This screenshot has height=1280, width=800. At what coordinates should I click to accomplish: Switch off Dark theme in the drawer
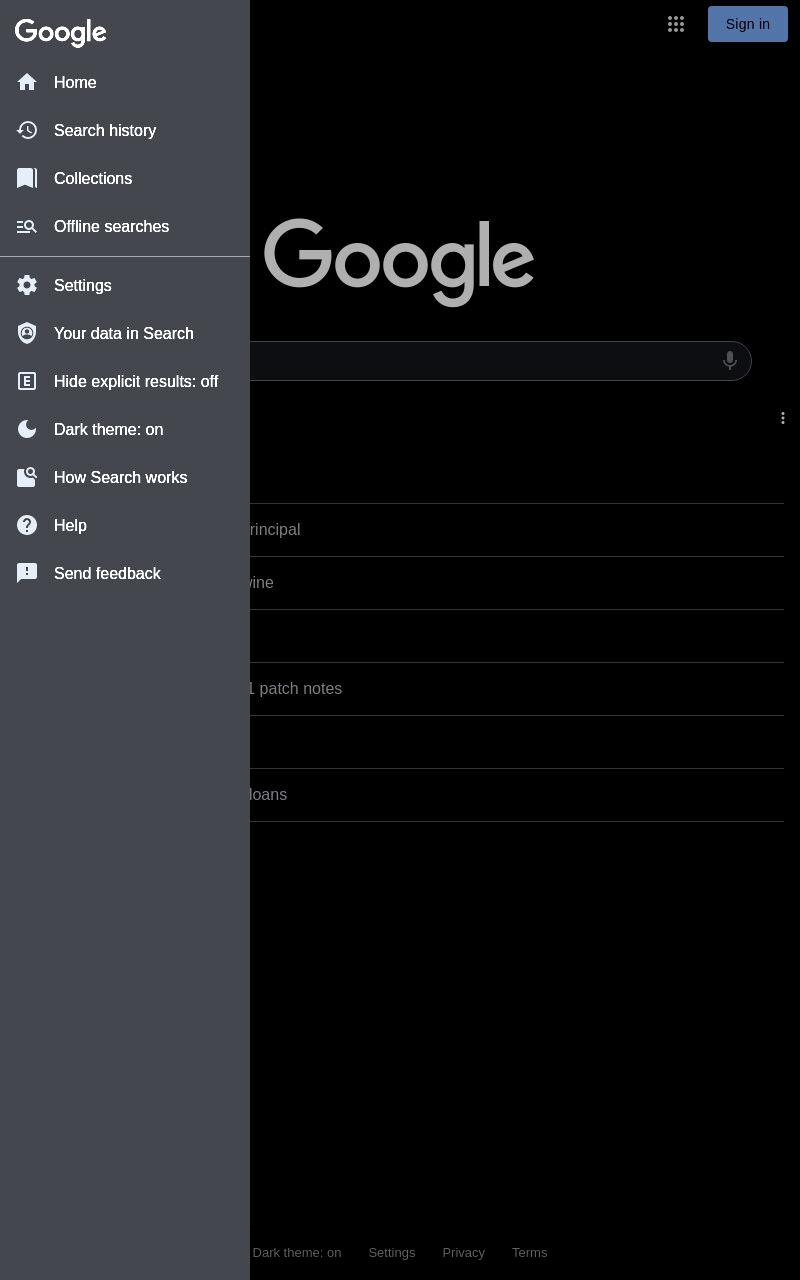coord(124,429)
